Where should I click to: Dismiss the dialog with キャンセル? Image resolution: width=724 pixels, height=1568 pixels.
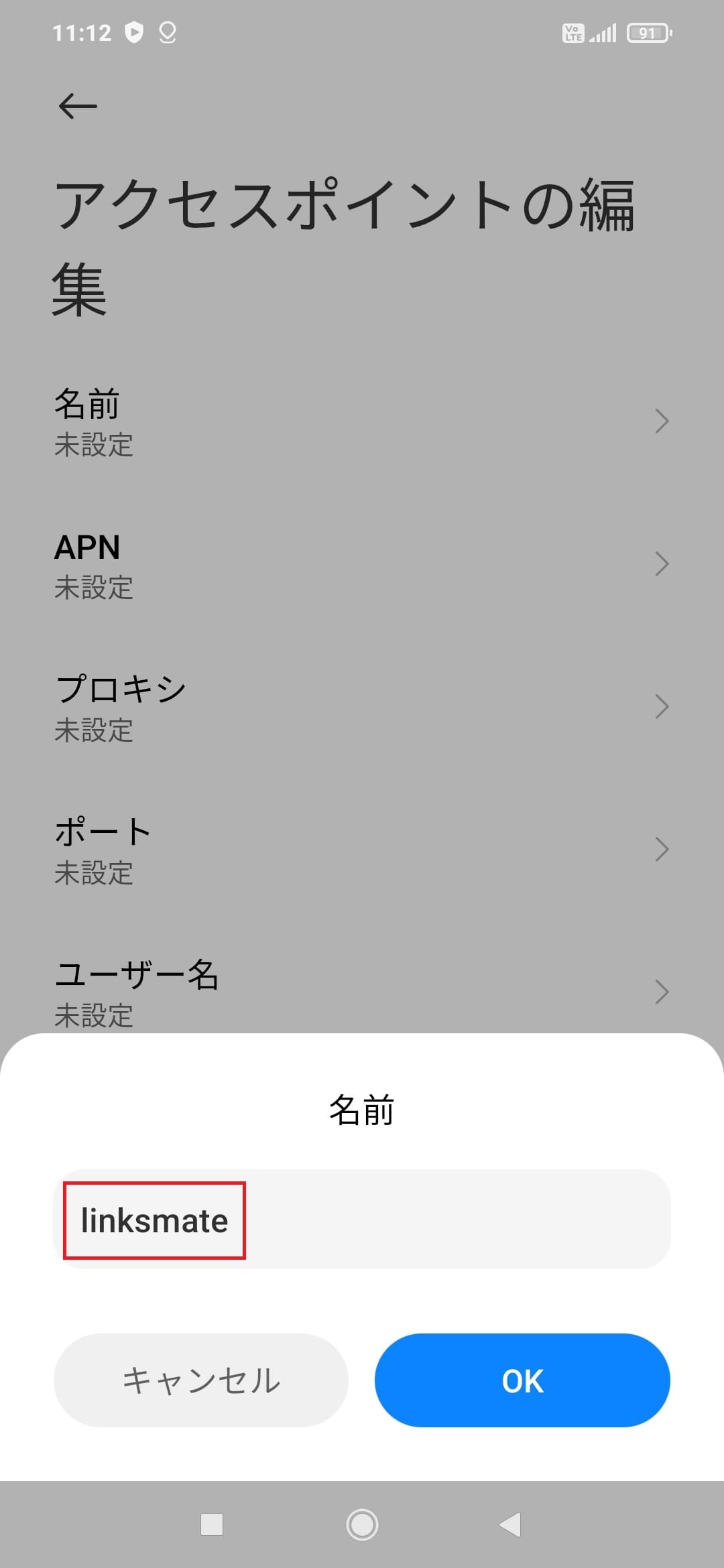coord(200,1380)
